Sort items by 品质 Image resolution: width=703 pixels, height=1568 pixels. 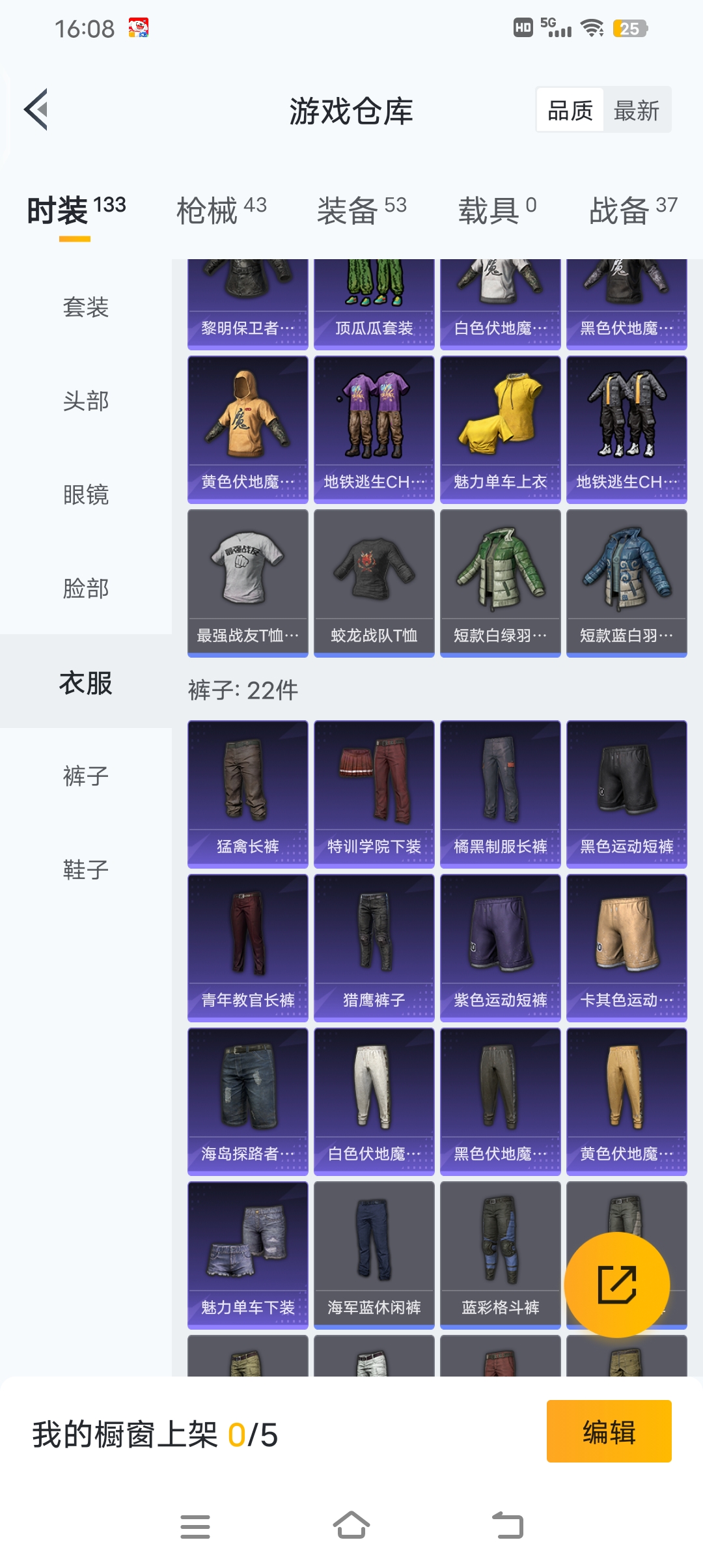[570, 111]
